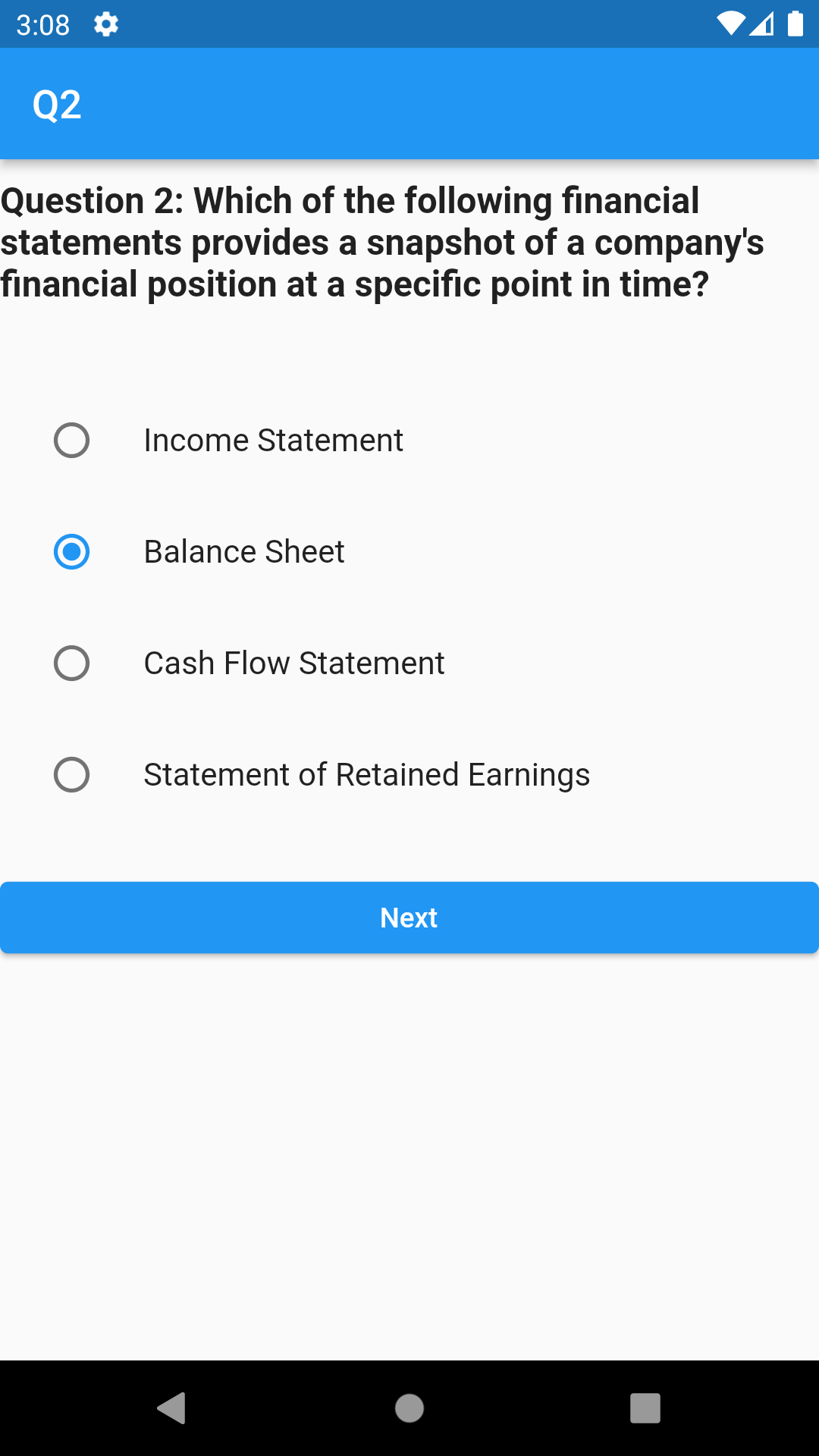Select the Income Statement answer
819x1456 pixels.
point(71,440)
